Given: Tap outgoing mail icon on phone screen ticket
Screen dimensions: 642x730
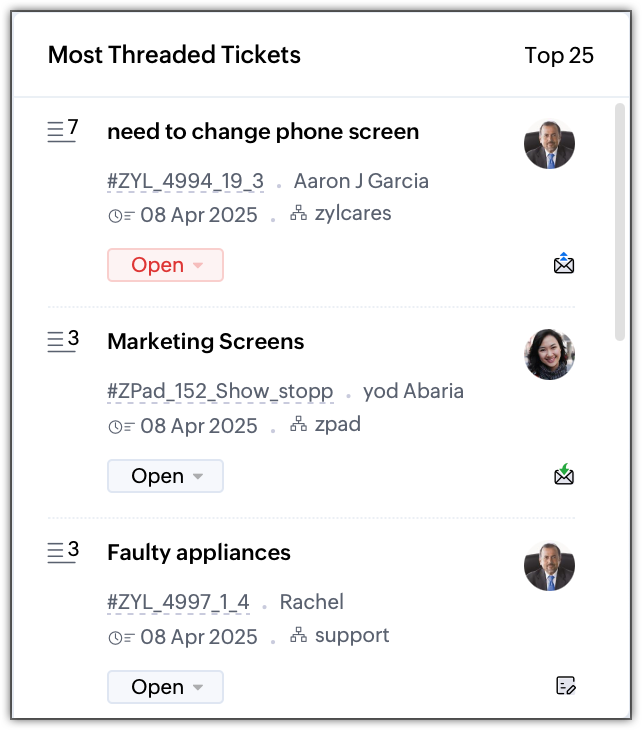Looking at the screenshot, I should [564, 264].
